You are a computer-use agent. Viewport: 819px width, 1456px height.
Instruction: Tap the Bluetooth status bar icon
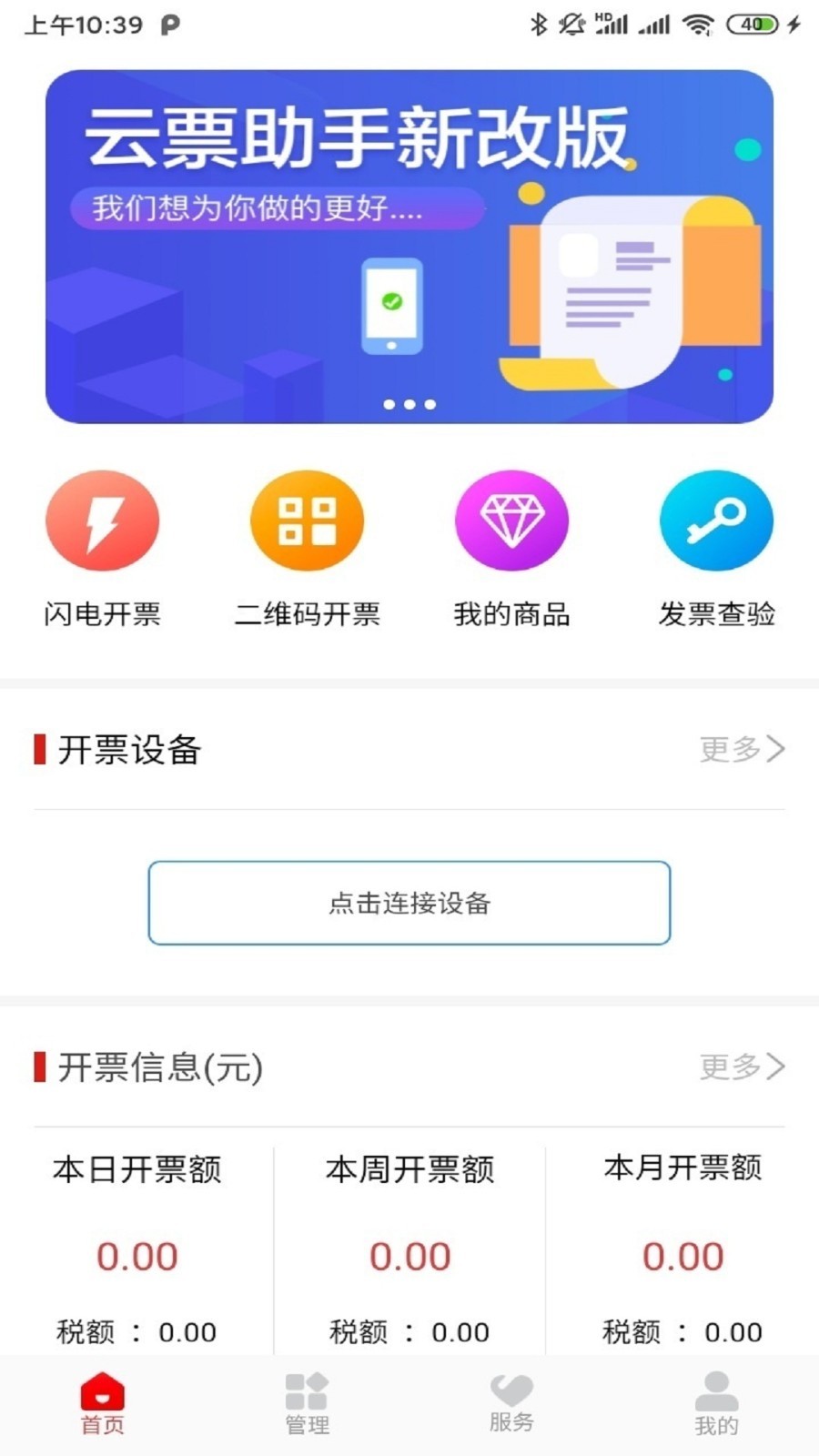click(x=539, y=25)
